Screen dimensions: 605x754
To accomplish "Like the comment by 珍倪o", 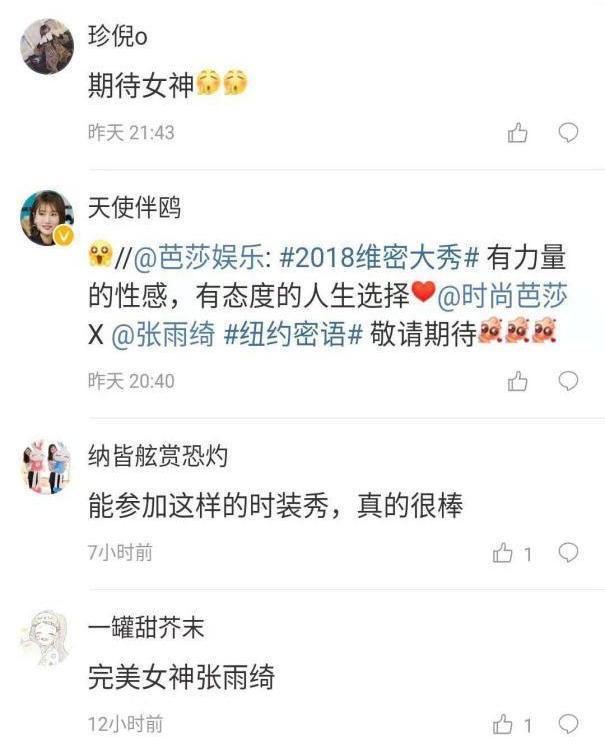I will [x=517, y=133].
